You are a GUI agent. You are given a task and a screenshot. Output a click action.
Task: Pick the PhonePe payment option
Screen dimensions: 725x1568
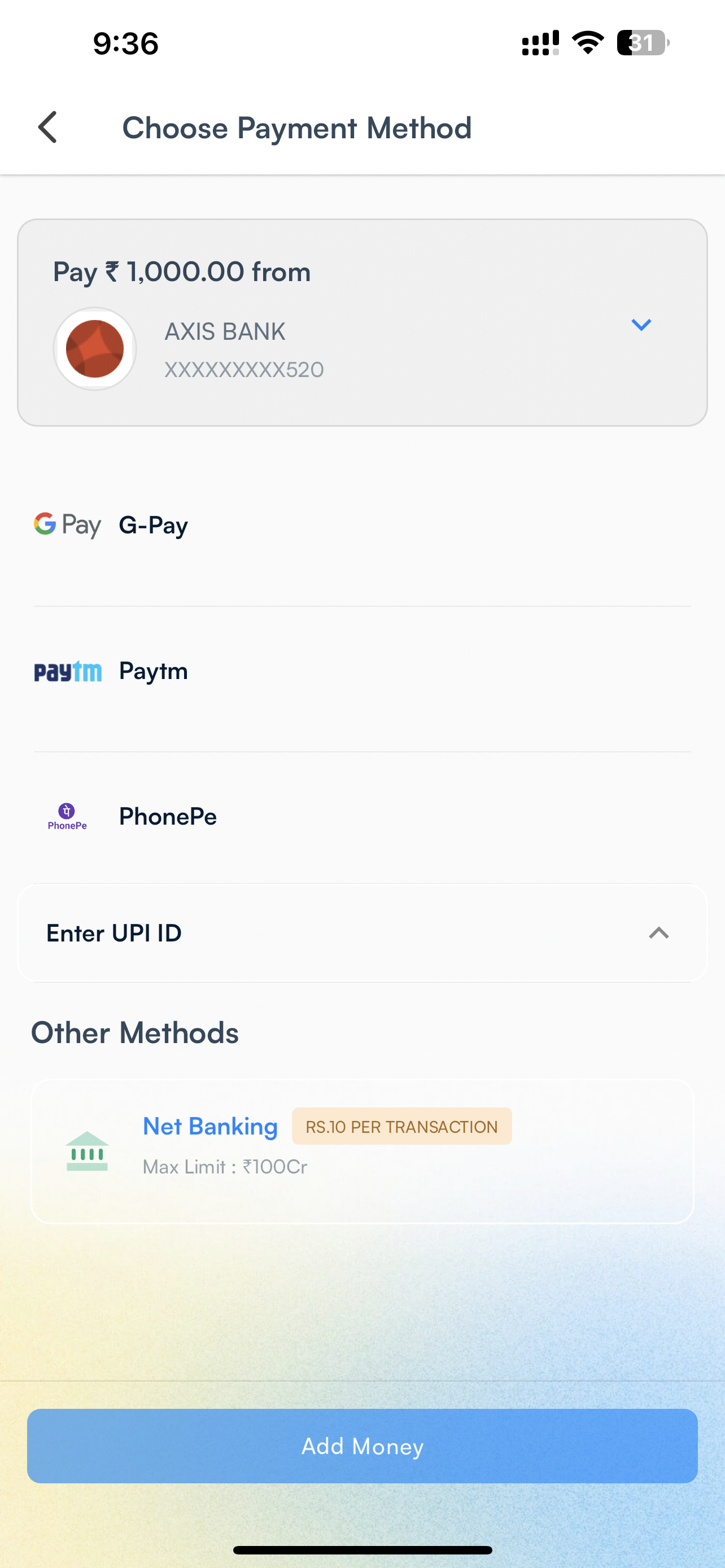(362, 817)
